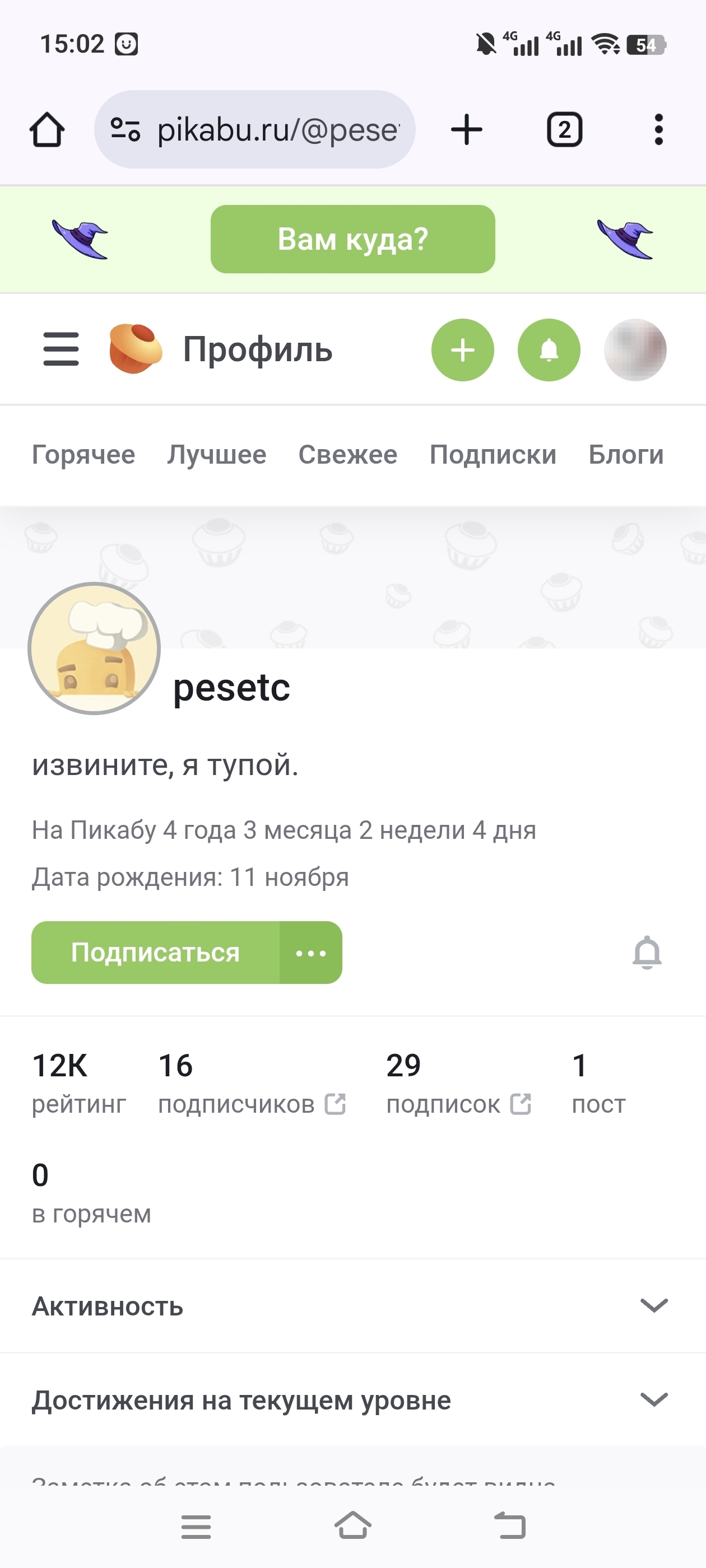The image size is (706, 1568).
Task: Subscribe to pesetc with Подписаться
Action: click(x=155, y=953)
